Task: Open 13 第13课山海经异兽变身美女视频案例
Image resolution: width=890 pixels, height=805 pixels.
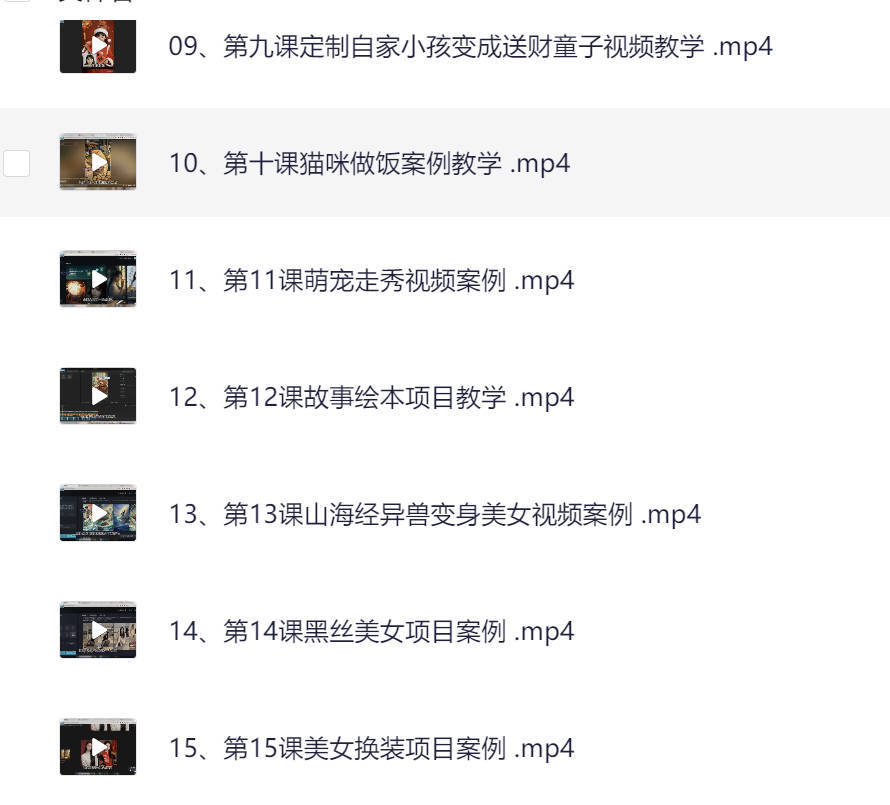Action: 434,514
